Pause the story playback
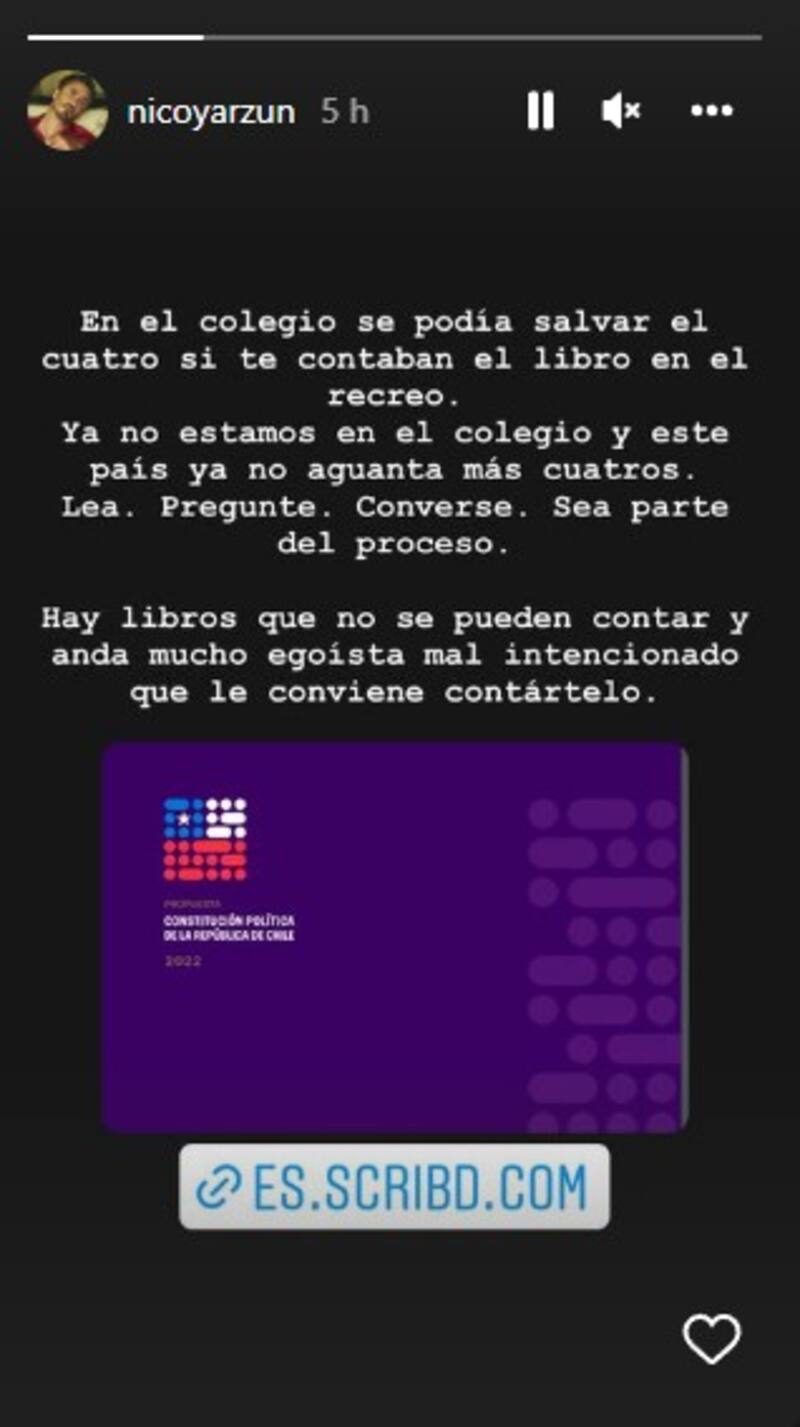Screen dimensions: 800x1427 point(540,111)
